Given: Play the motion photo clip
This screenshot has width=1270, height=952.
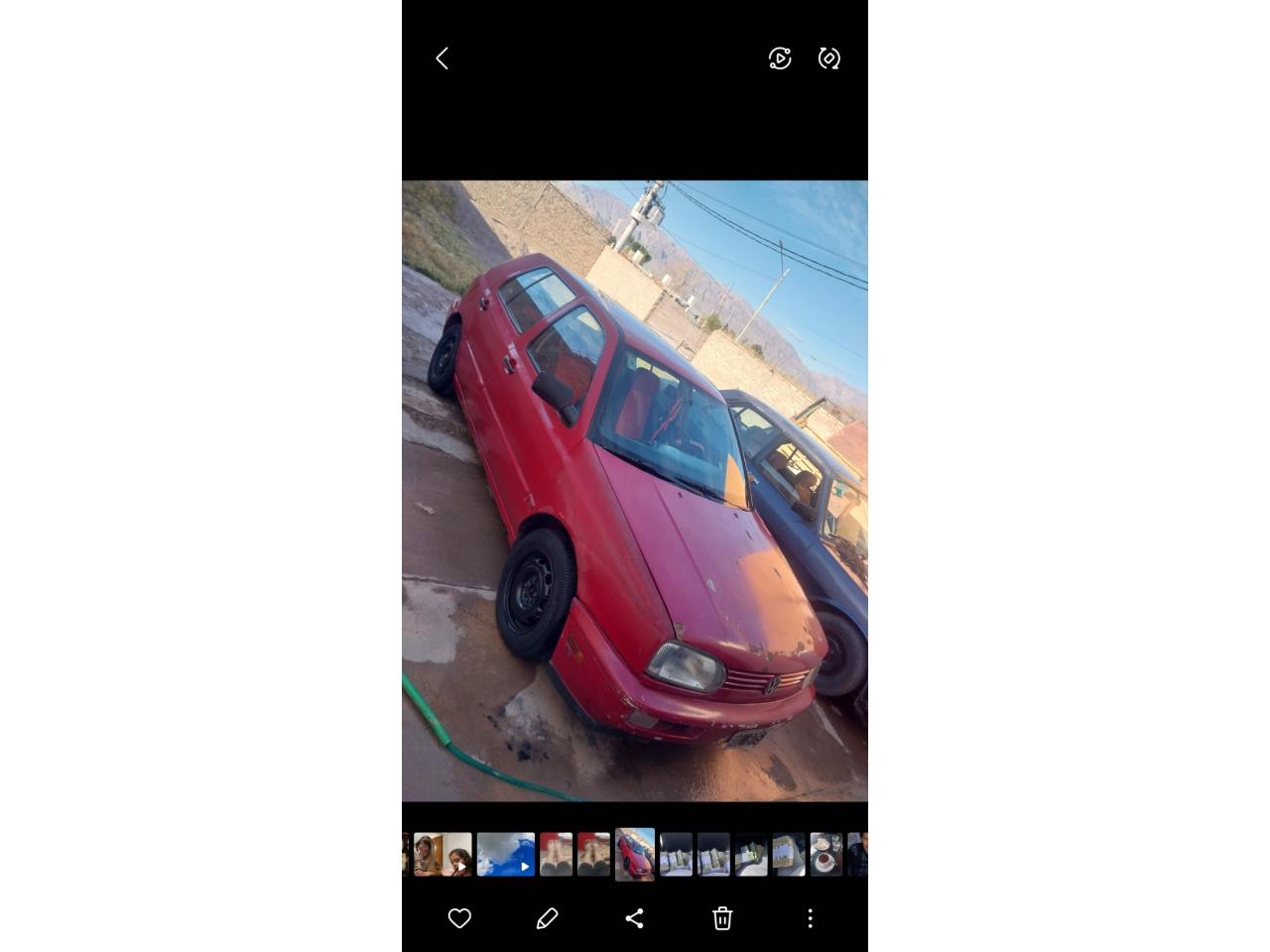Looking at the screenshot, I should (780, 59).
